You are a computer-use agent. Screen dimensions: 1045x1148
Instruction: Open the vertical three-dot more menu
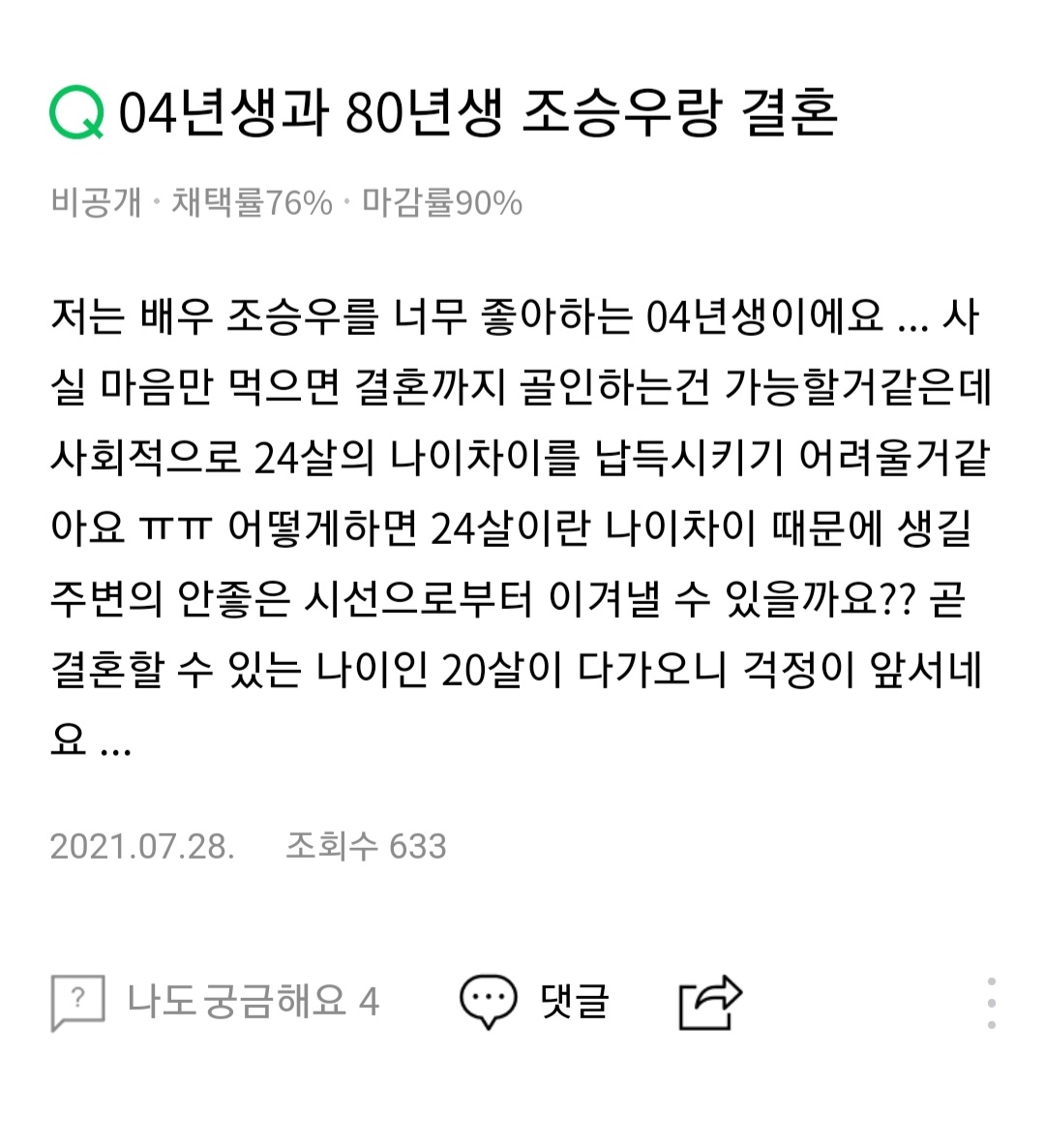tap(991, 1001)
